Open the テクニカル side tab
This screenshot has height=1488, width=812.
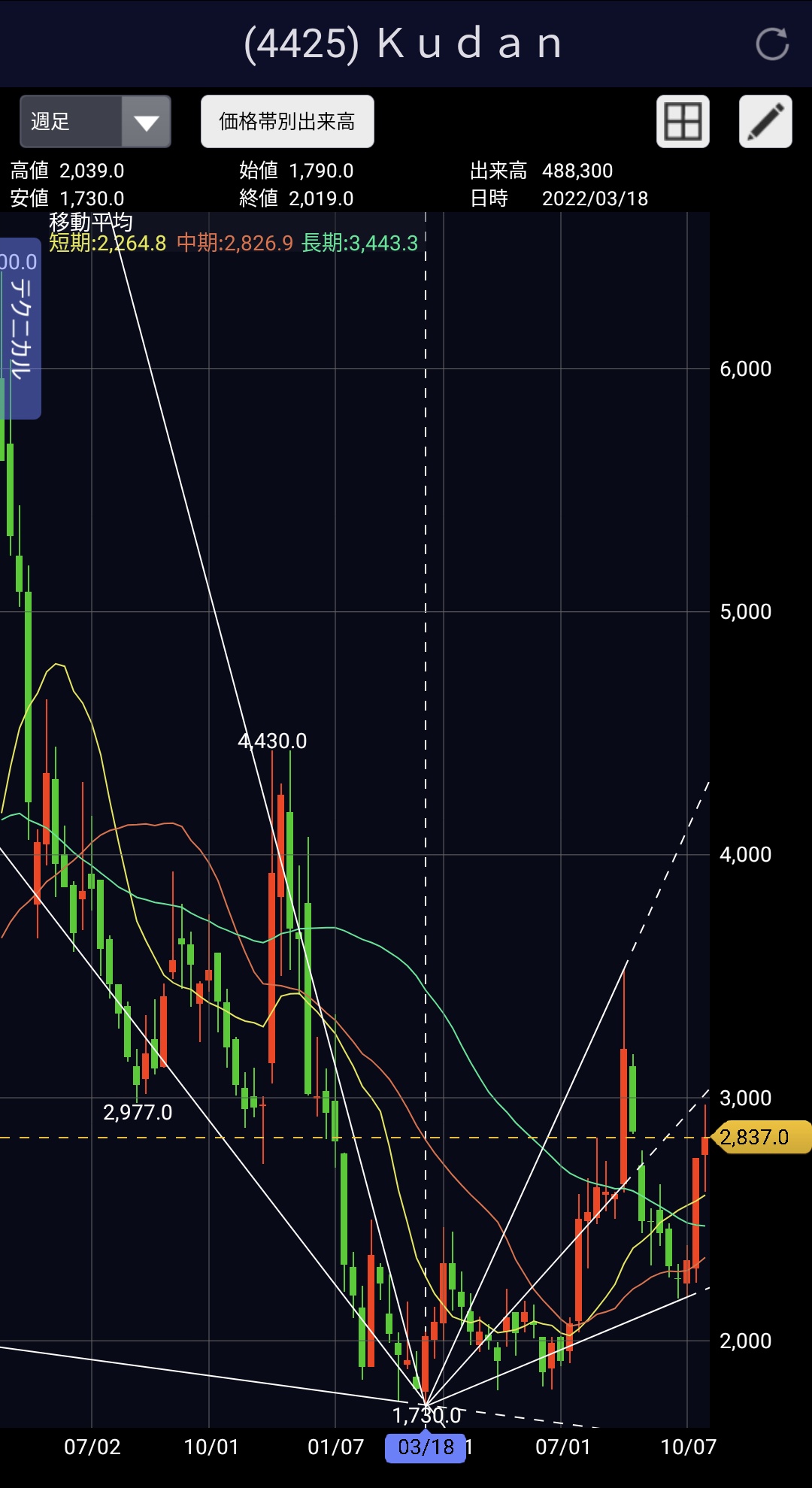[20, 329]
